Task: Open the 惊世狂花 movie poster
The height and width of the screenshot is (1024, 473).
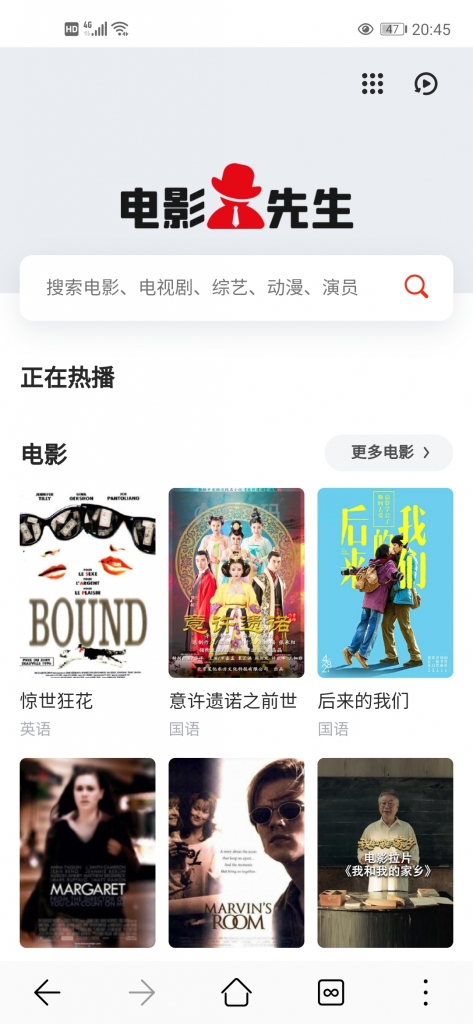Action: [88, 583]
